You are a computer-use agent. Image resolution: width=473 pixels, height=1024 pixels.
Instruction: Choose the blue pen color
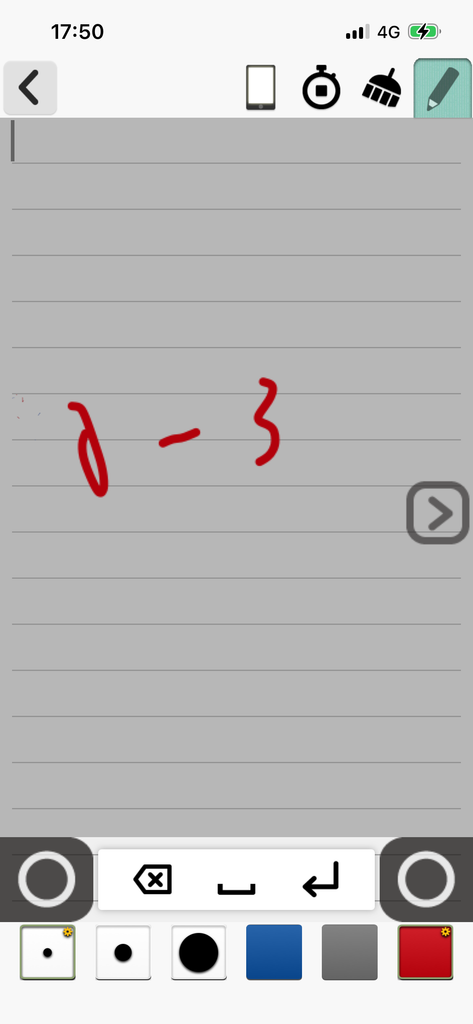point(274,952)
